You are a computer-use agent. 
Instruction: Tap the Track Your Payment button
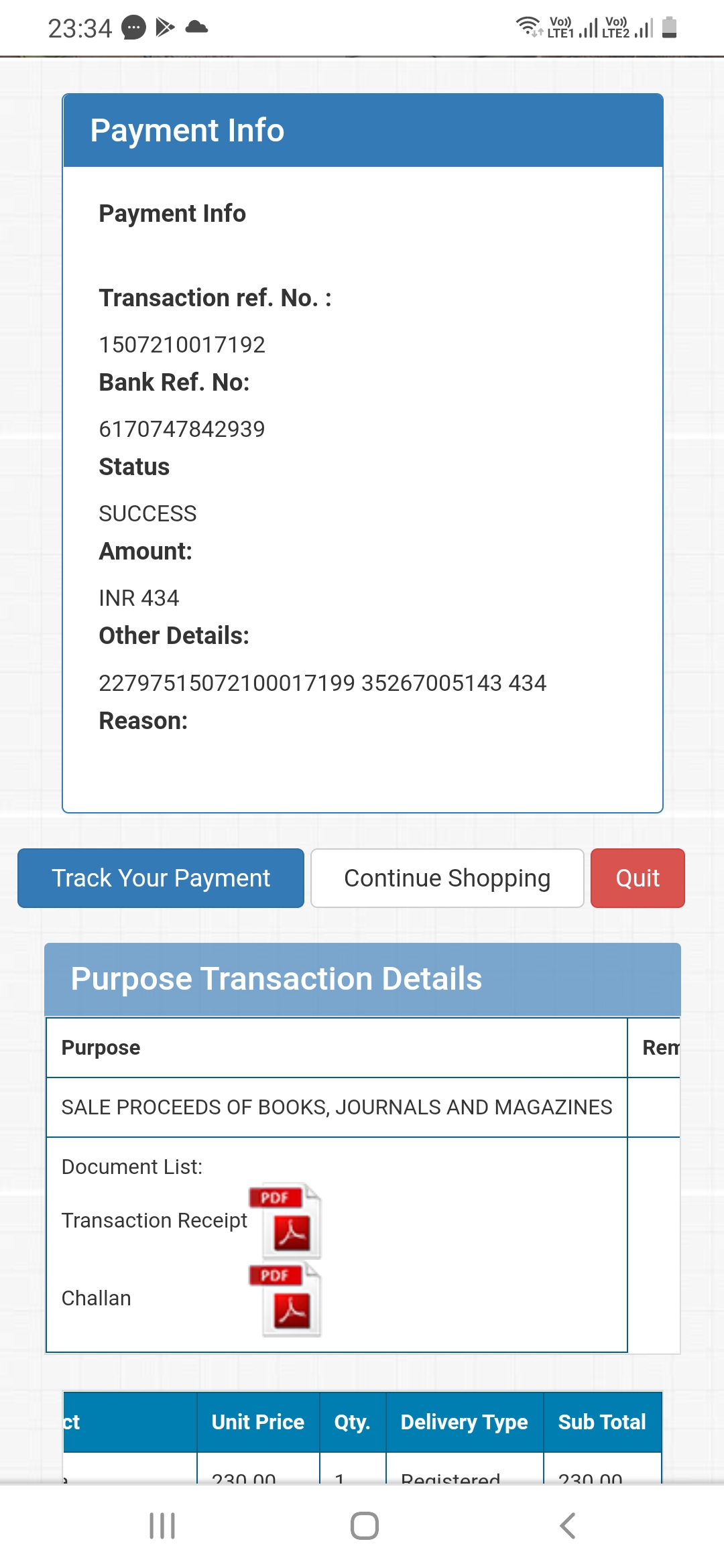(x=161, y=878)
